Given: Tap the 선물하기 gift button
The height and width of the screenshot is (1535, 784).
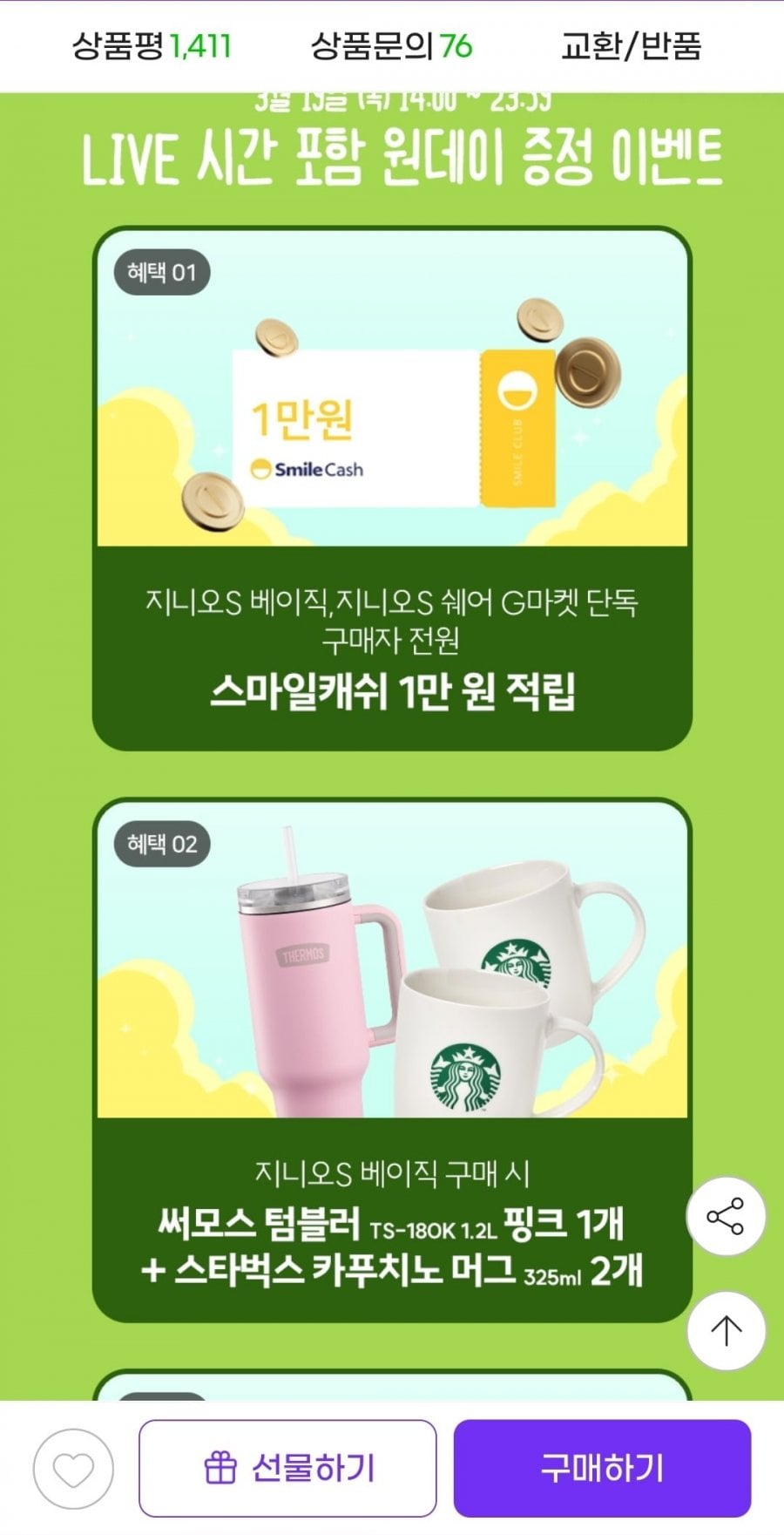Looking at the screenshot, I should pyautogui.click(x=287, y=1469).
